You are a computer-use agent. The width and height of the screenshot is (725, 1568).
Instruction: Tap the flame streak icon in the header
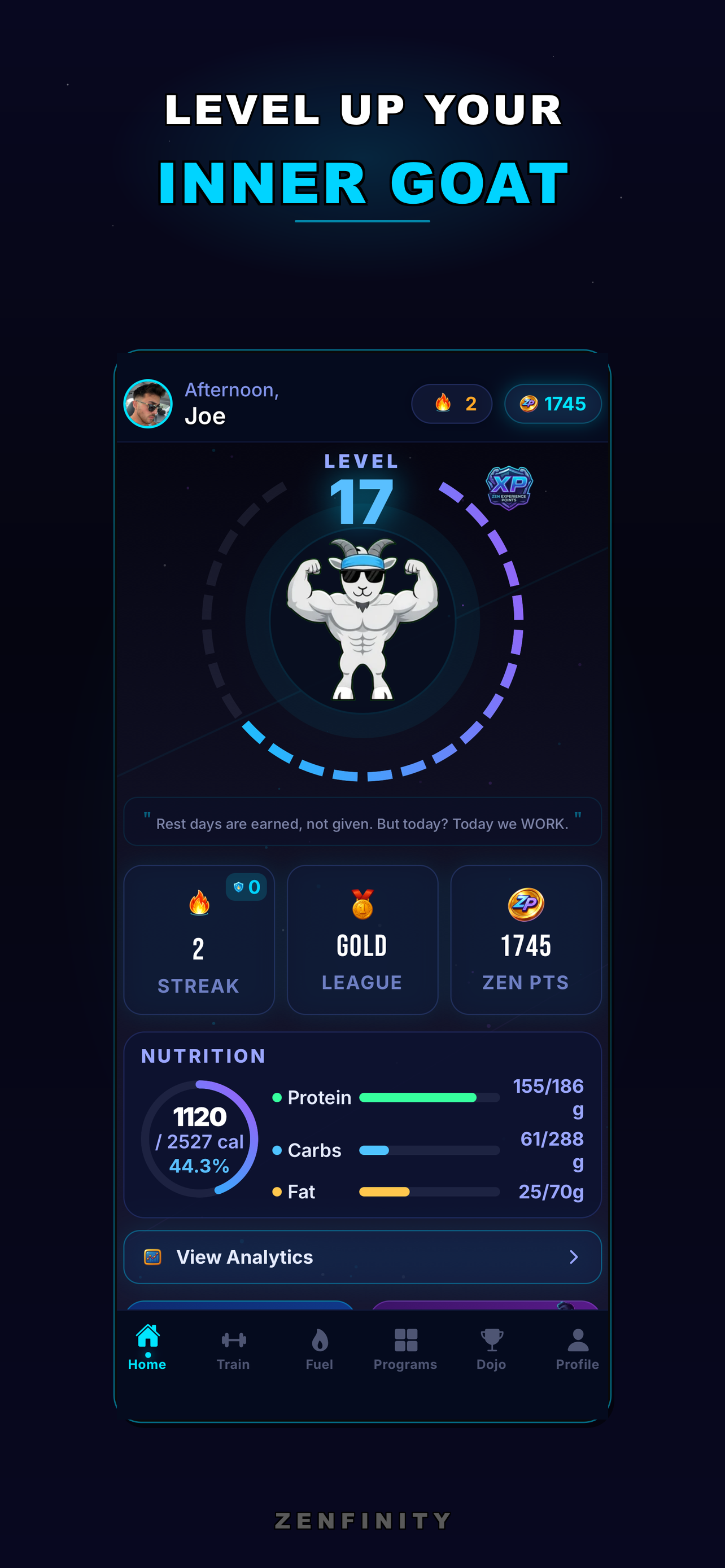pos(444,403)
